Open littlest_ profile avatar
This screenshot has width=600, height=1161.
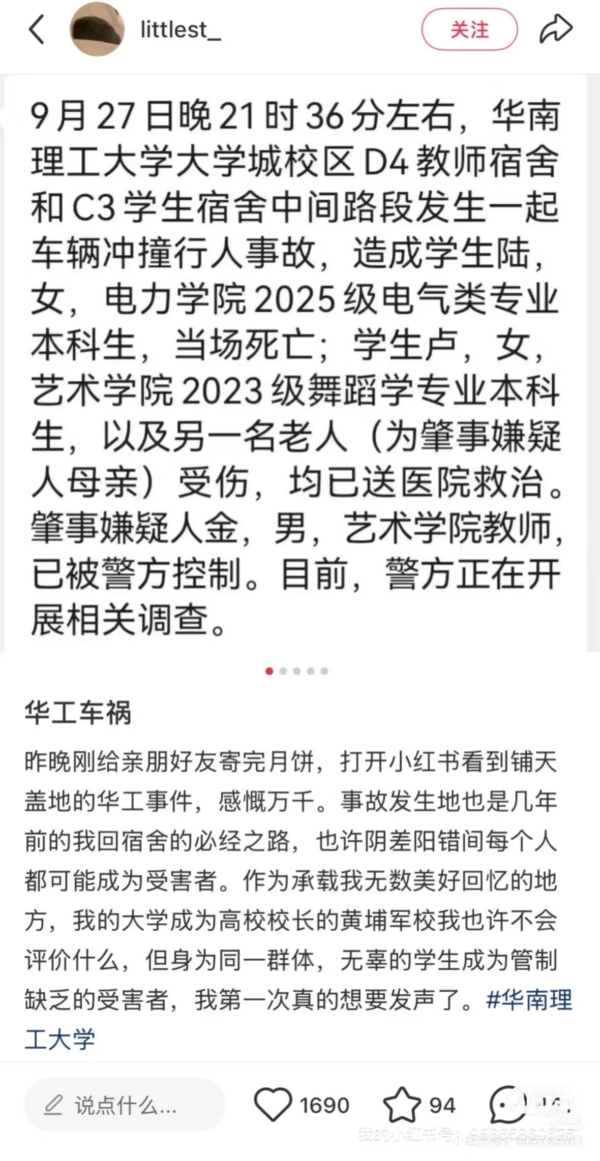tap(96, 31)
